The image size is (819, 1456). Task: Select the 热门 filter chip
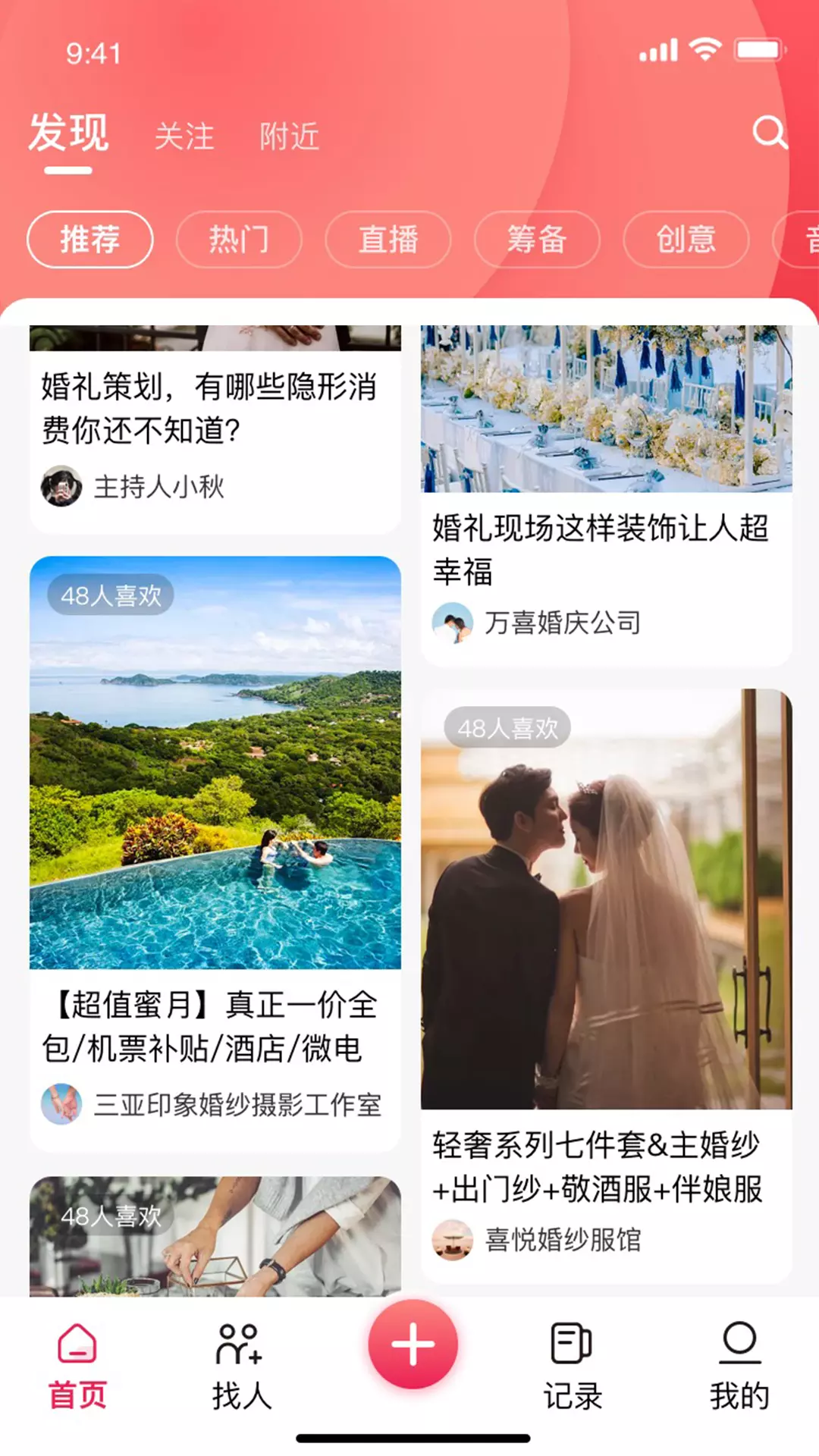239,240
